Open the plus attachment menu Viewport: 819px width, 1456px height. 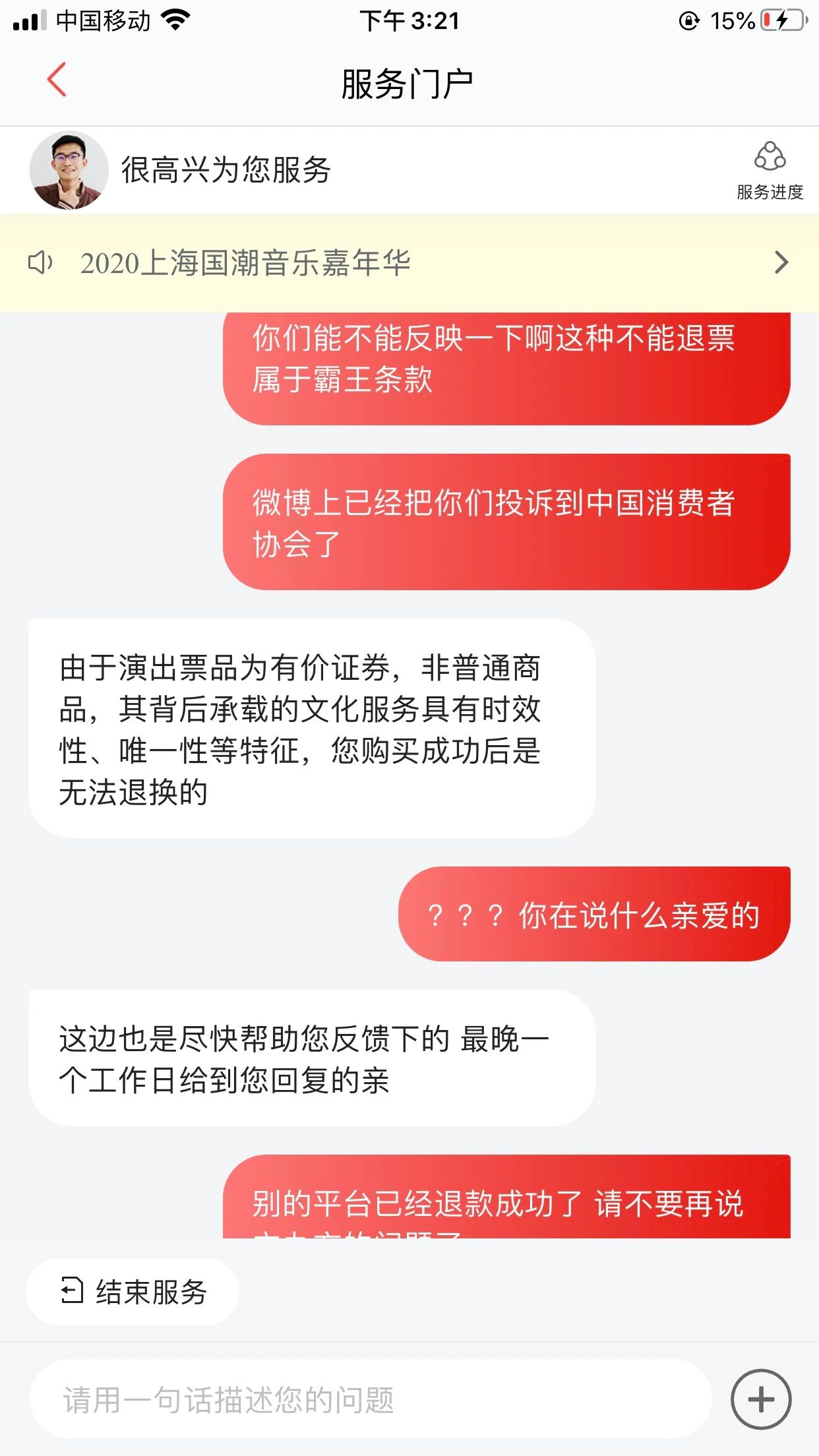tap(761, 1399)
